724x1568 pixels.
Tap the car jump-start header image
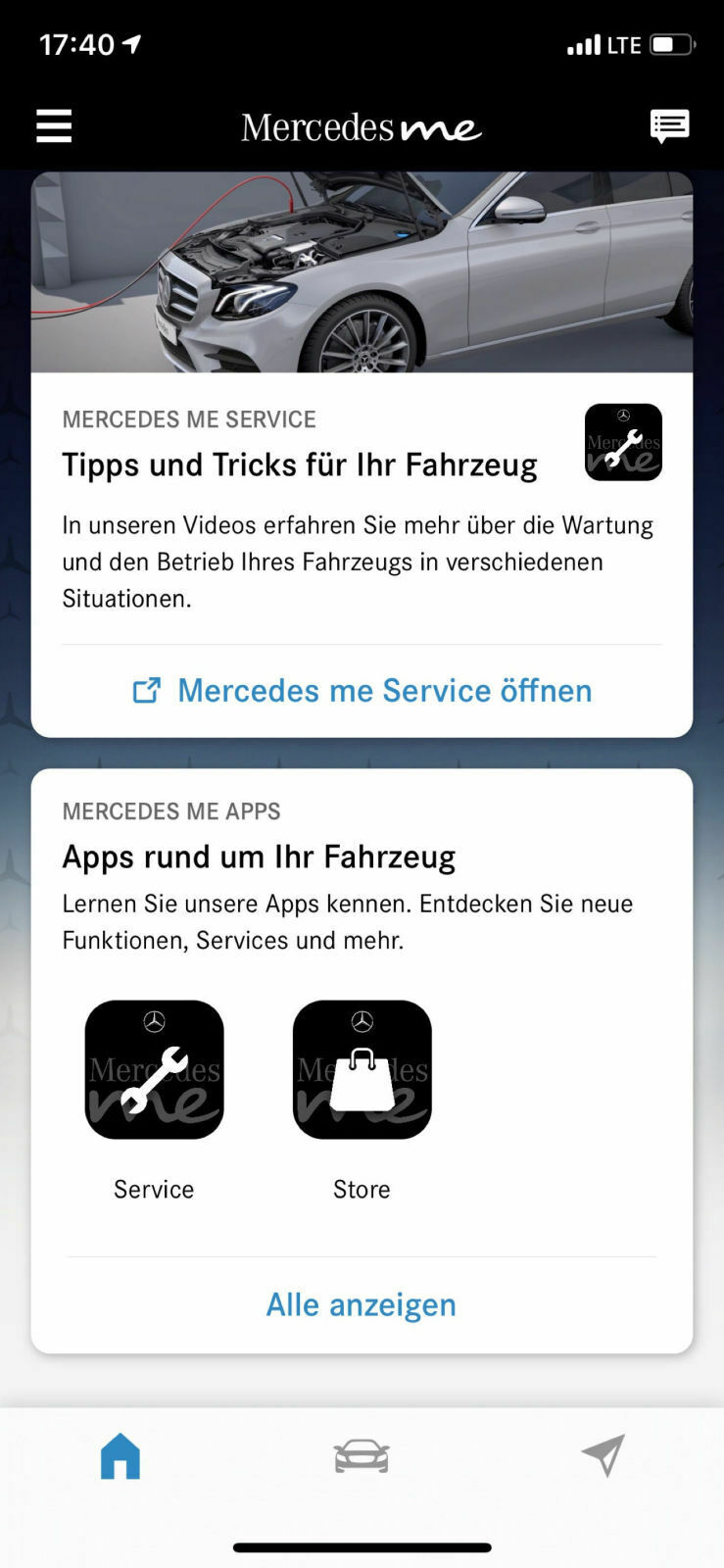[x=362, y=271]
